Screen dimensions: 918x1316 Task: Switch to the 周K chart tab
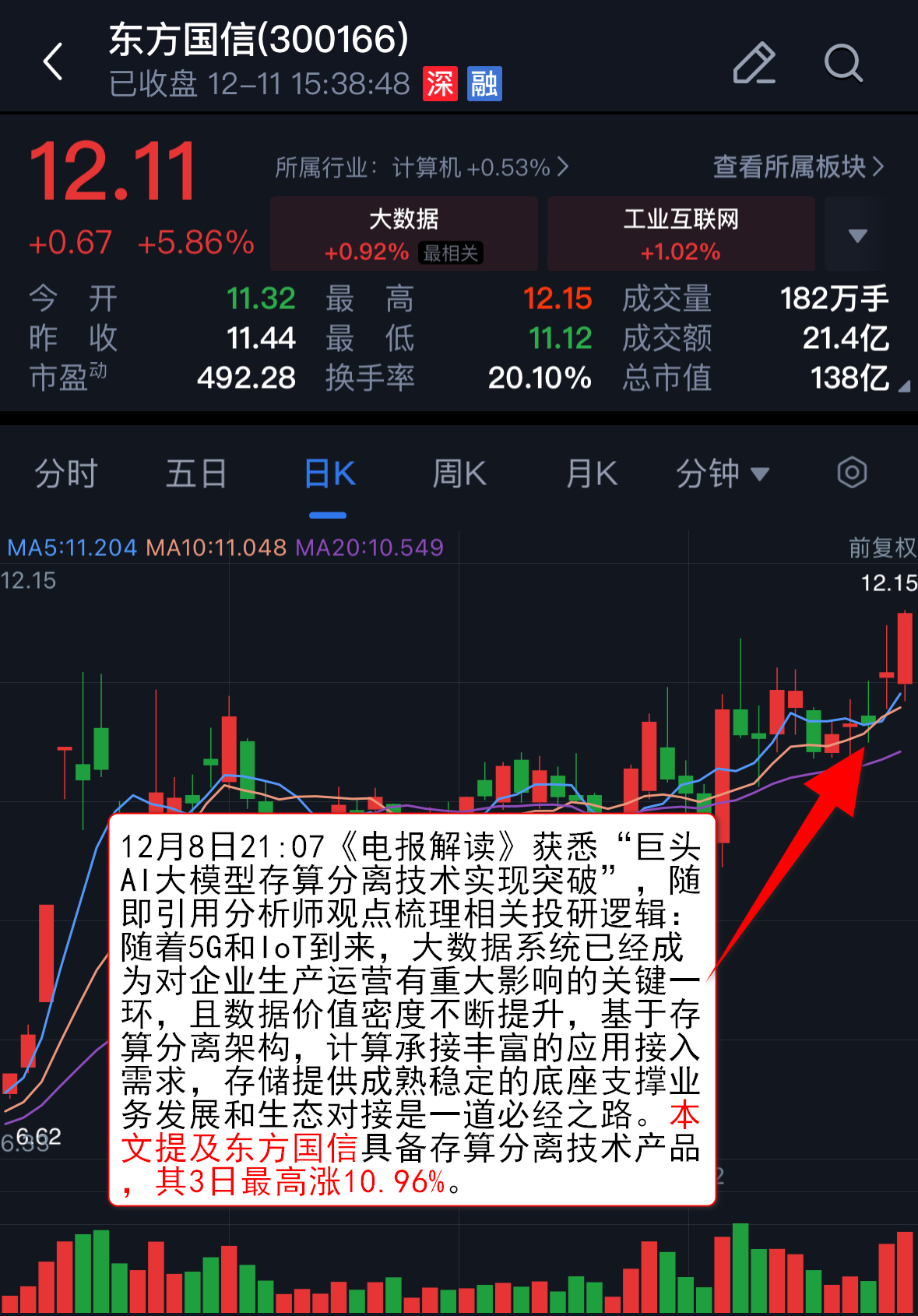pyautogui.click(x=459, y=473)
